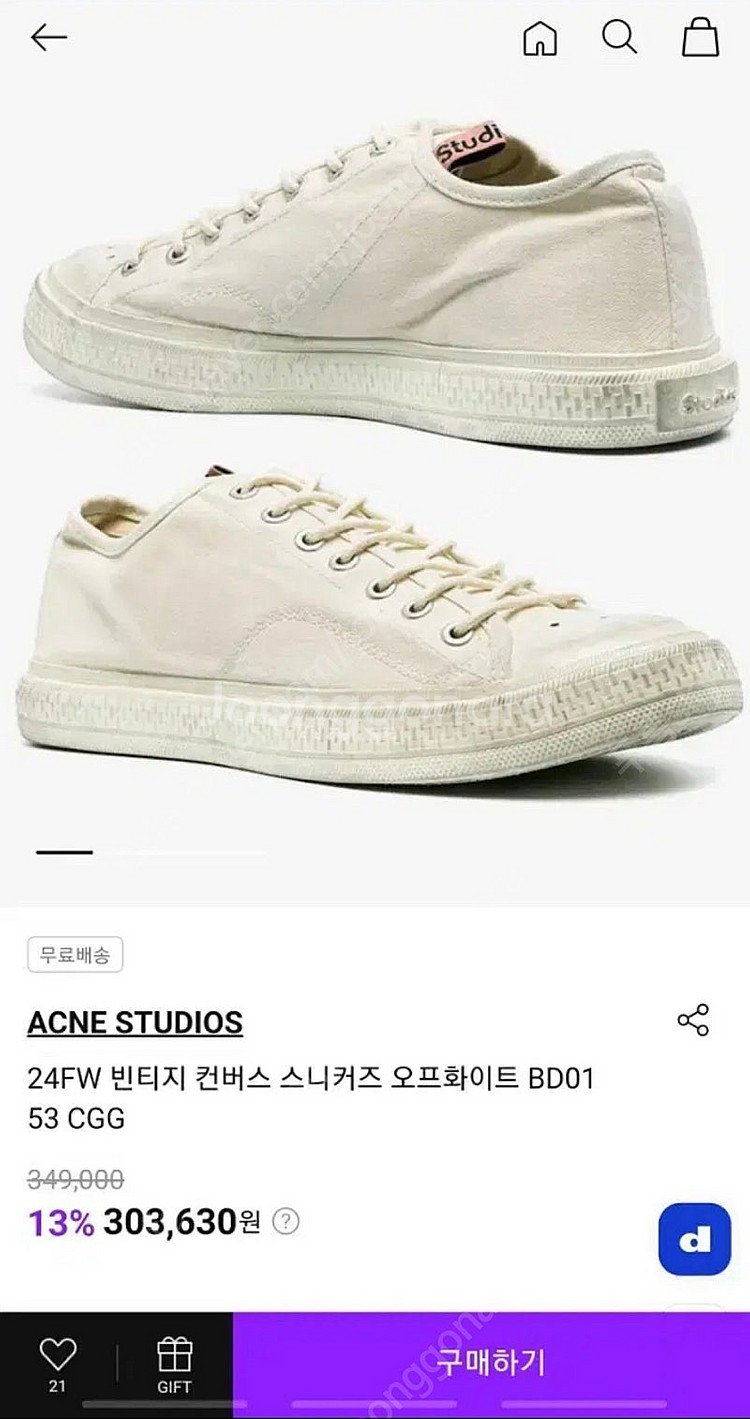750x1419 pixels.
Task: Open the sneaker product image
Action: tap(375, 450)
